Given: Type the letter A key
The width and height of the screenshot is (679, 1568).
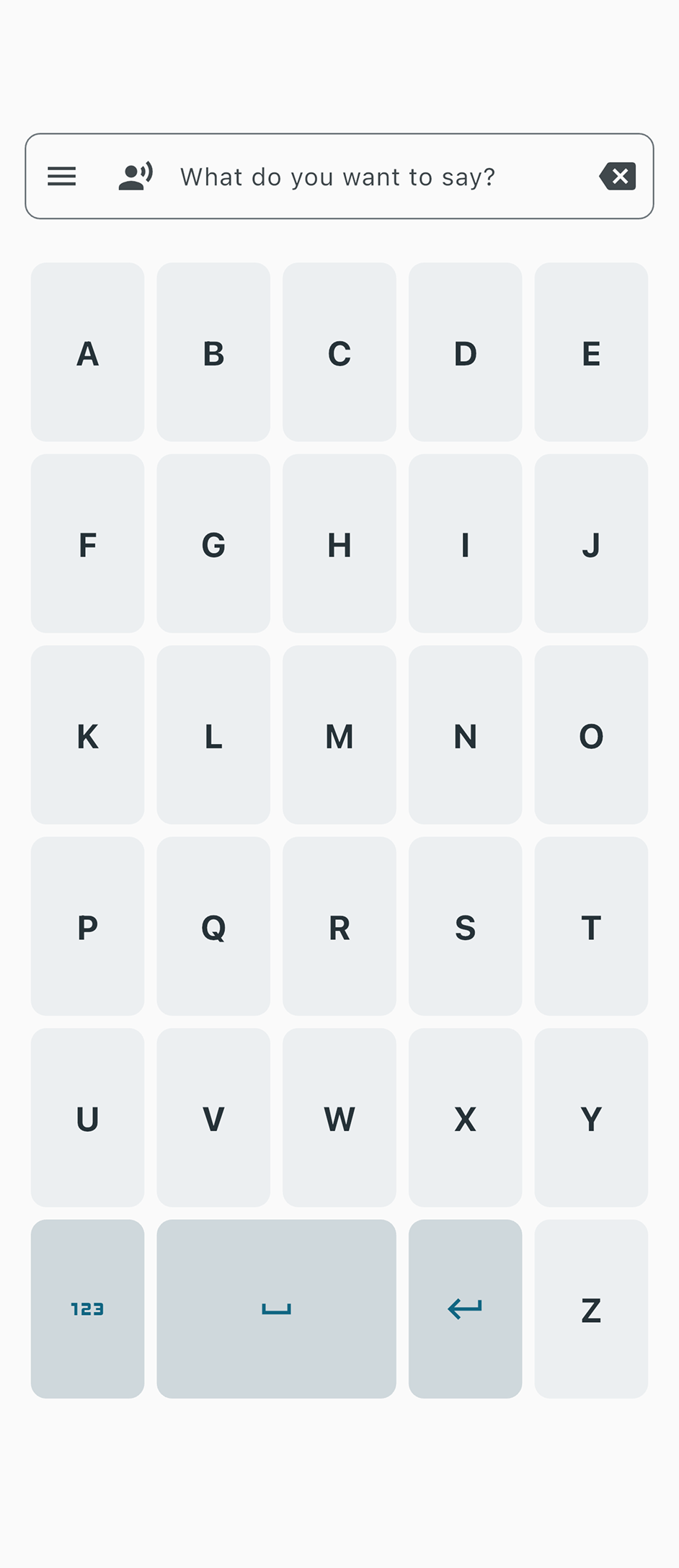Looking at the screenshot, I should coord(87,353).
